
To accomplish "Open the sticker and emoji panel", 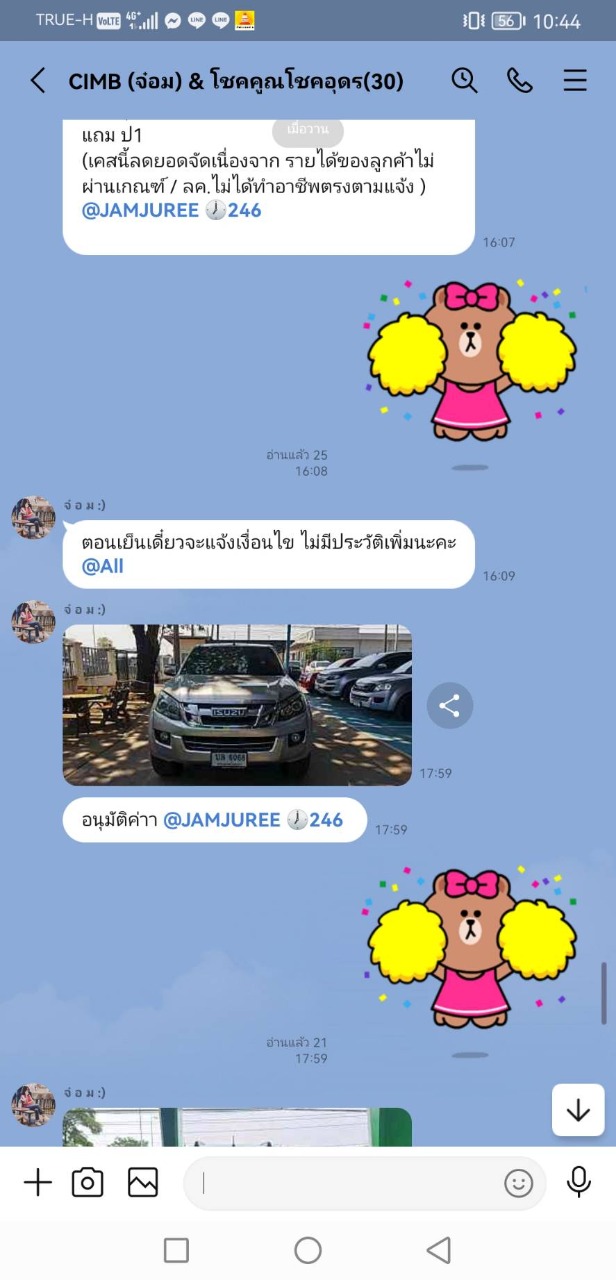I will pyautogui.click(x=518, y=1184).
